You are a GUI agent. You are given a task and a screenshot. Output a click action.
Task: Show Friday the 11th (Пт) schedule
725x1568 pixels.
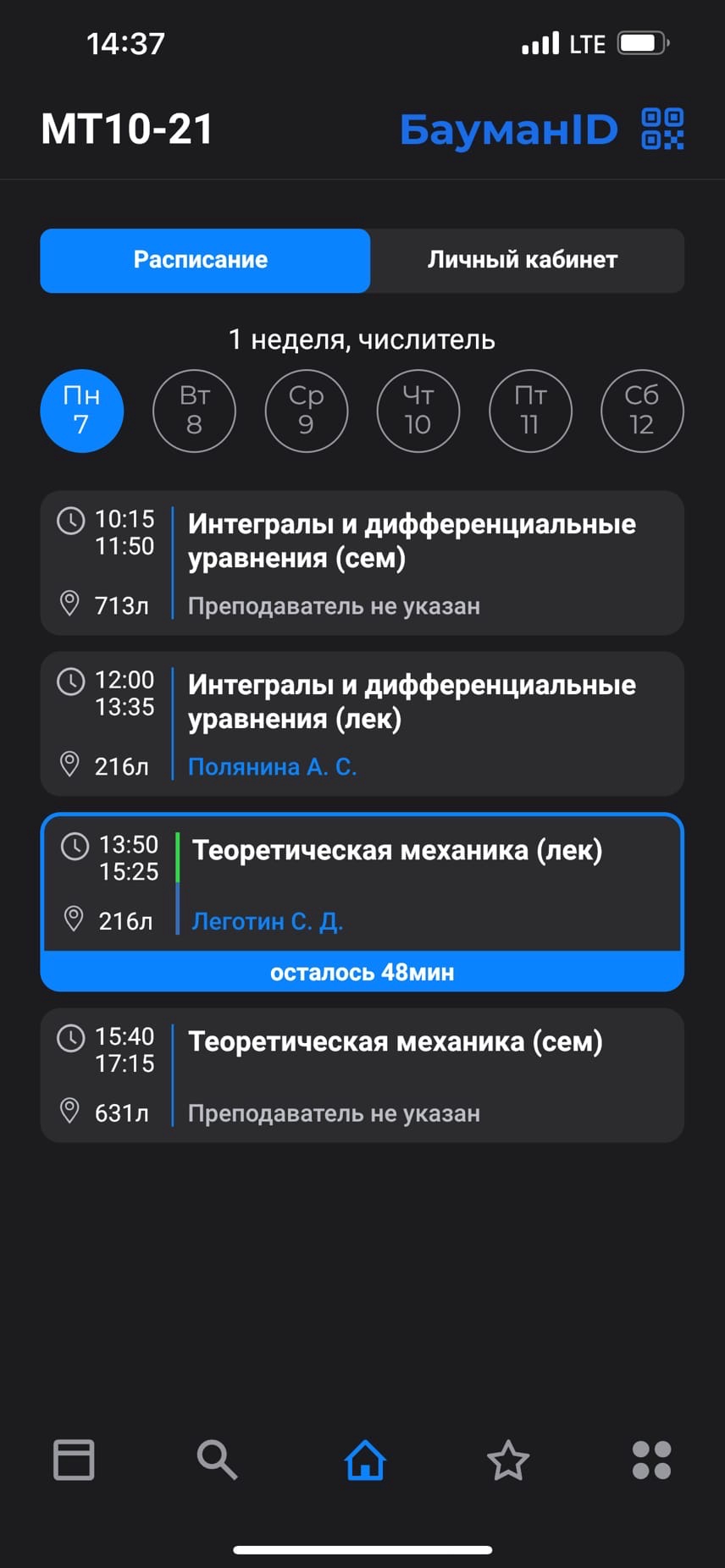[530, 411]
